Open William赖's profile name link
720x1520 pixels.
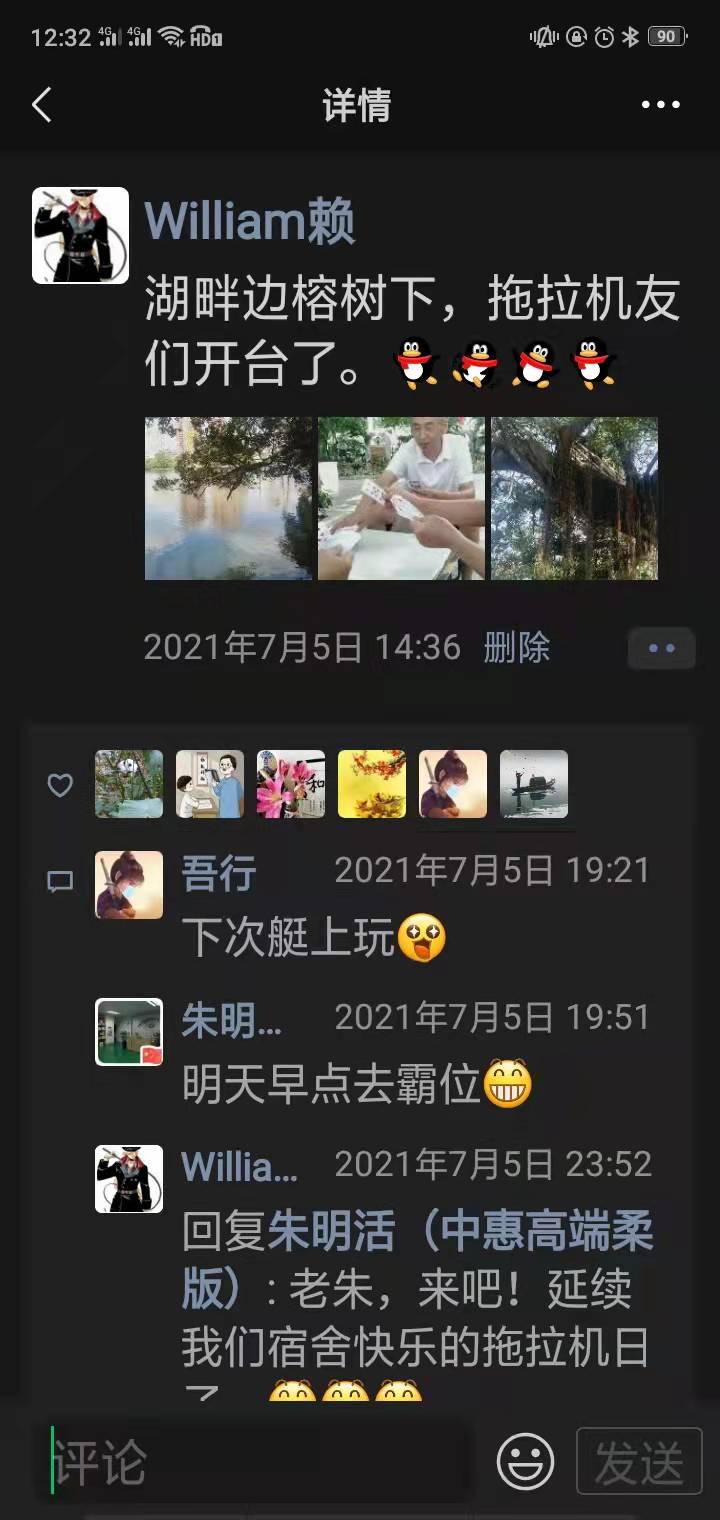[x=250, y=222]
